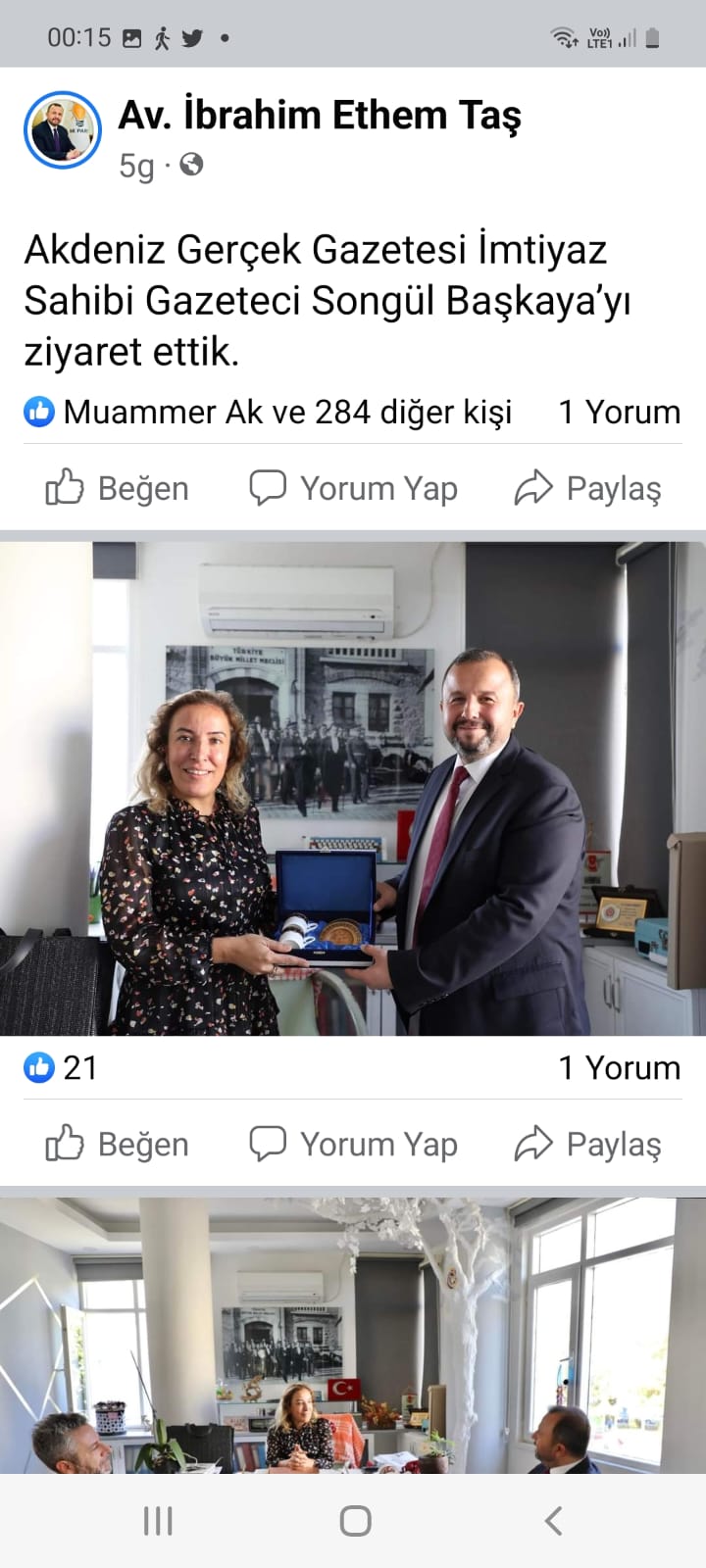Go back with the system back button
Viewport: 706px width, 1568px height.
click(x=553, y=1521)
